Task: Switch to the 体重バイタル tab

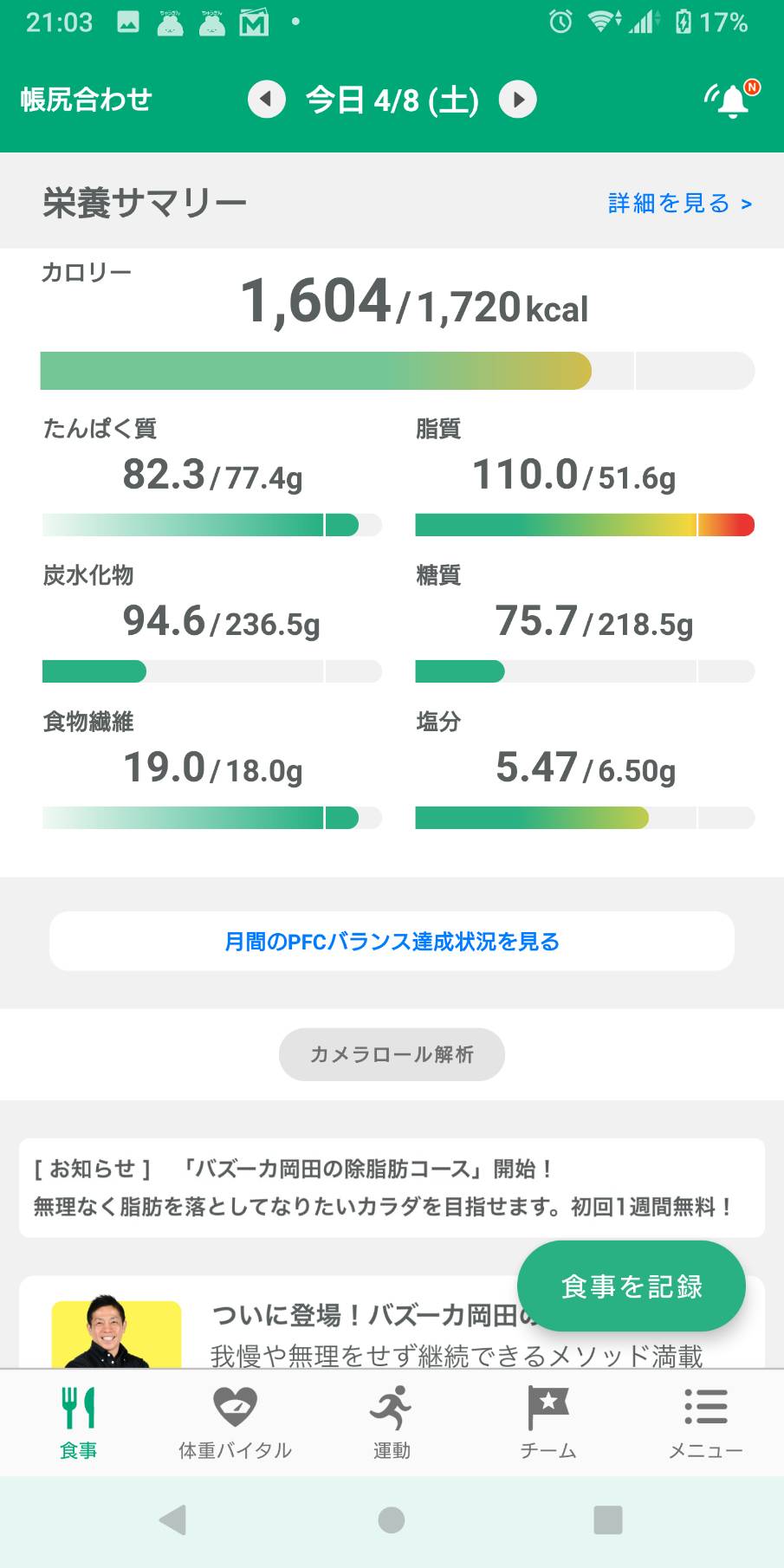Action: 235,1422
